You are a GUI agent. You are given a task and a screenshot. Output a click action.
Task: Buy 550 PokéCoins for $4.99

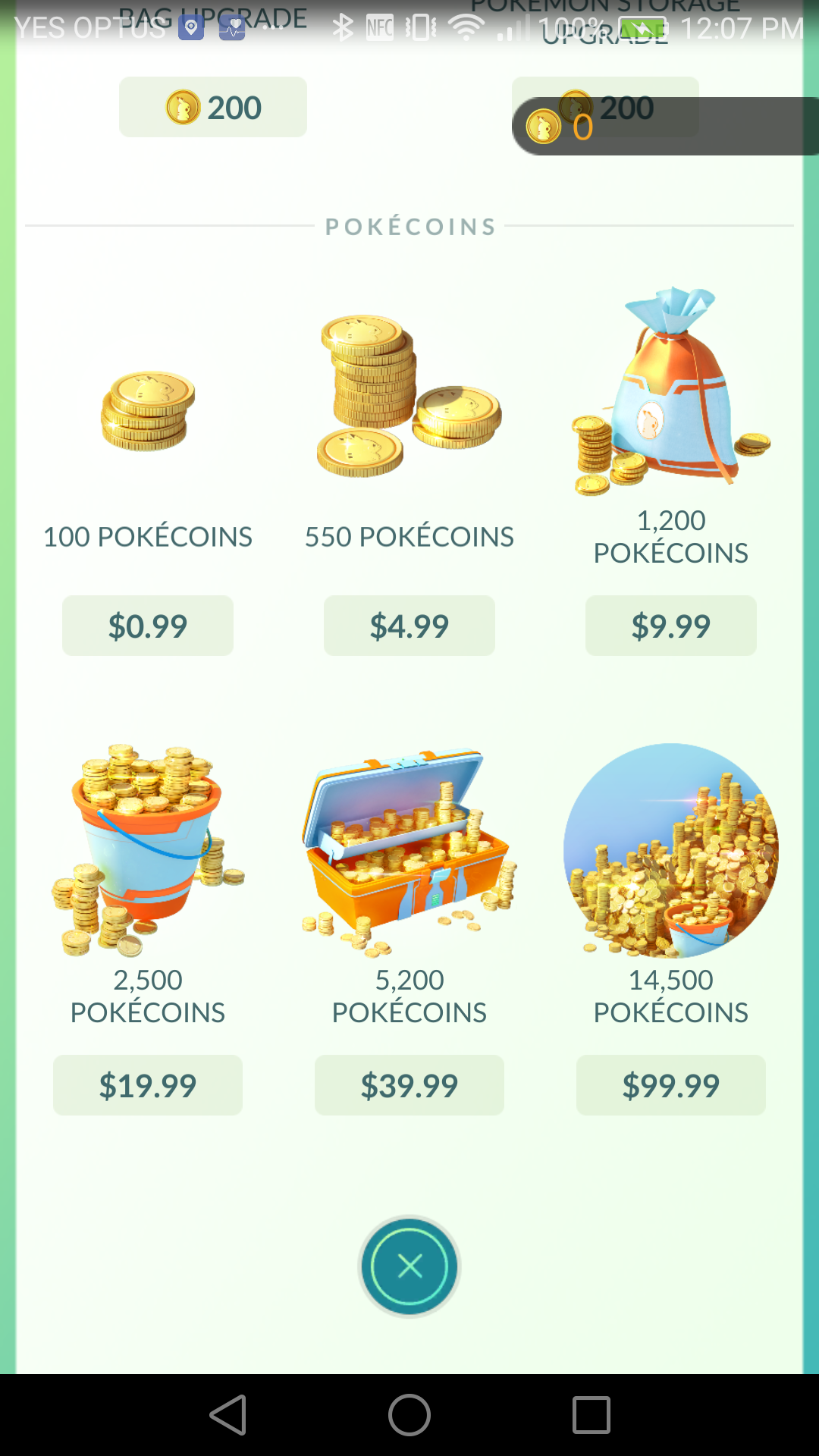(x=409, y=626)
